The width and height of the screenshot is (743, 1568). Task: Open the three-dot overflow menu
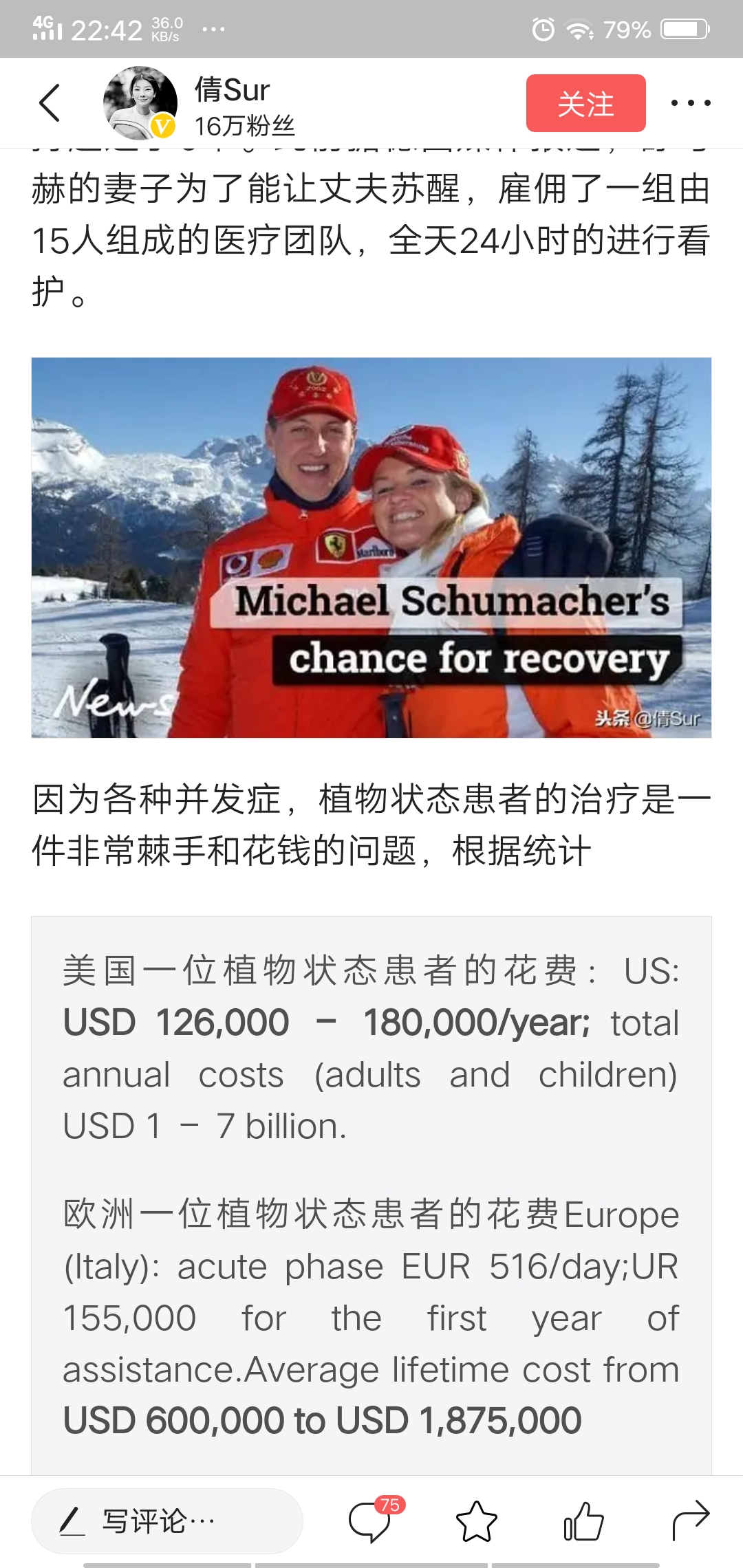[691, 103]
